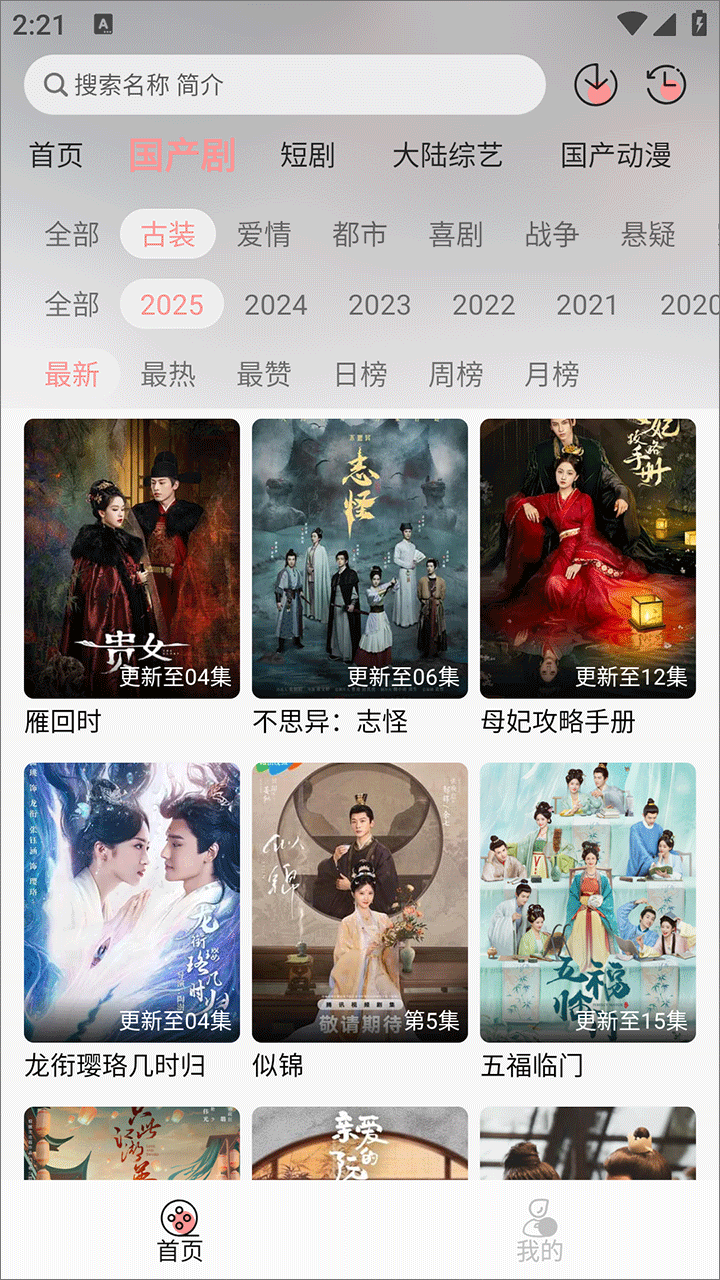
Task: Go to the 国产动漫 tab
Action: 615,155
